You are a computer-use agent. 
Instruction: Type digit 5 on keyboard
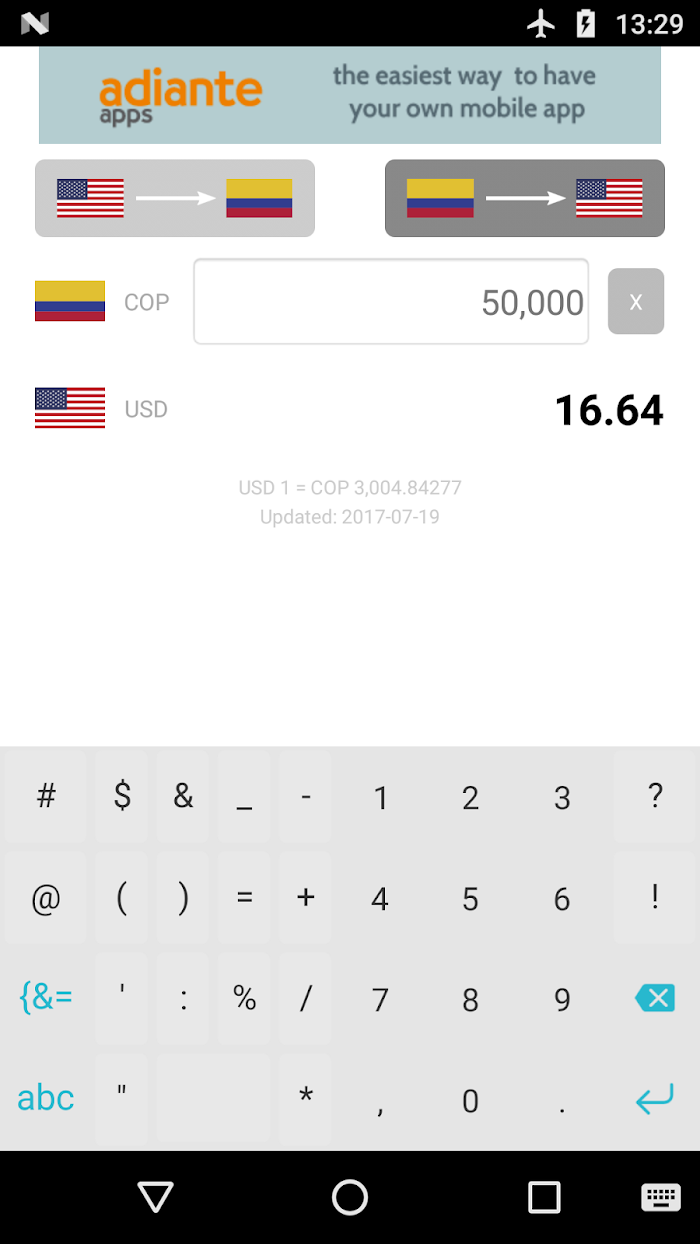pyautogui.click(x=470, y=898)
